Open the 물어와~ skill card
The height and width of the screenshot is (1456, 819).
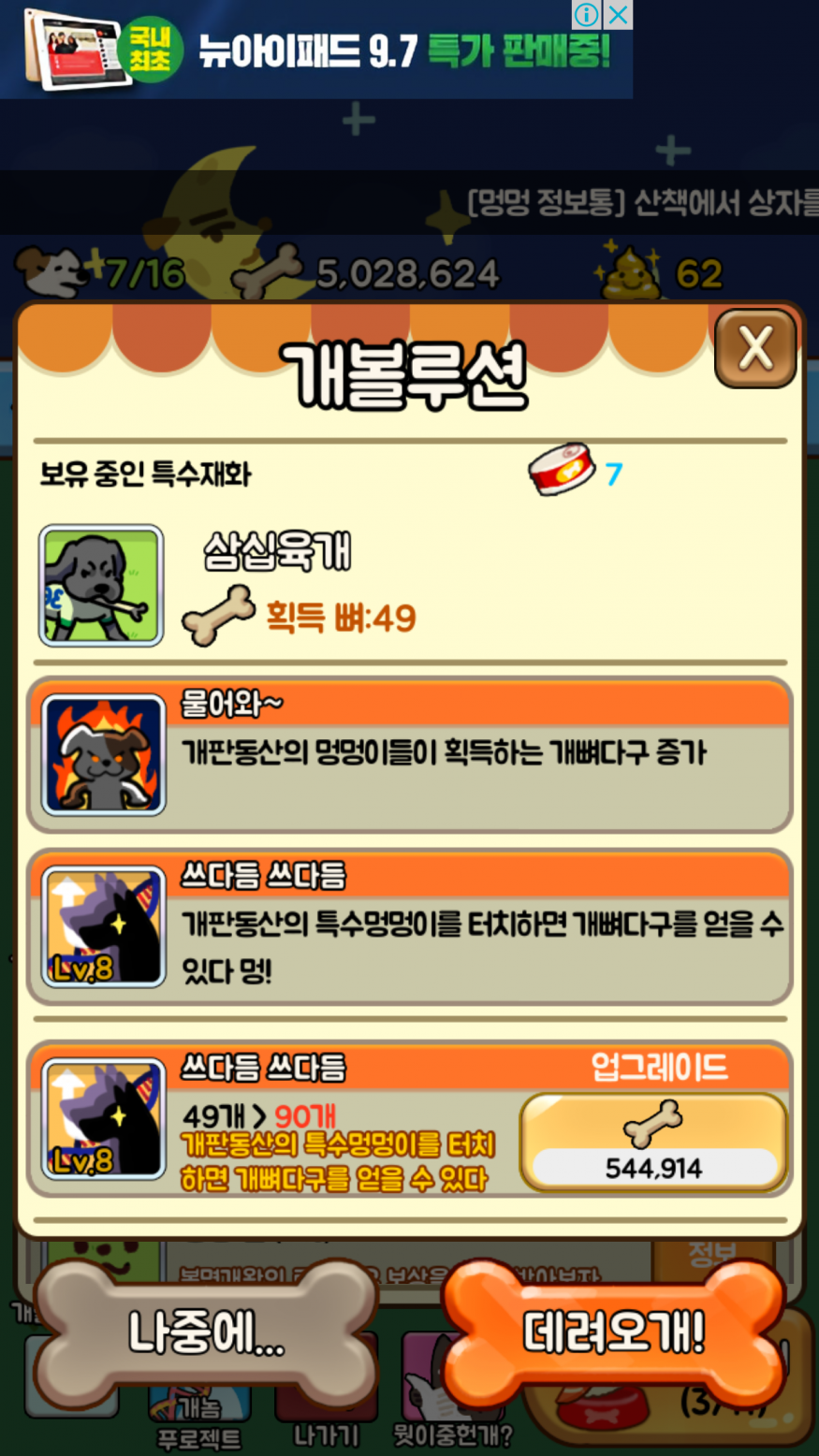point(410,754)
